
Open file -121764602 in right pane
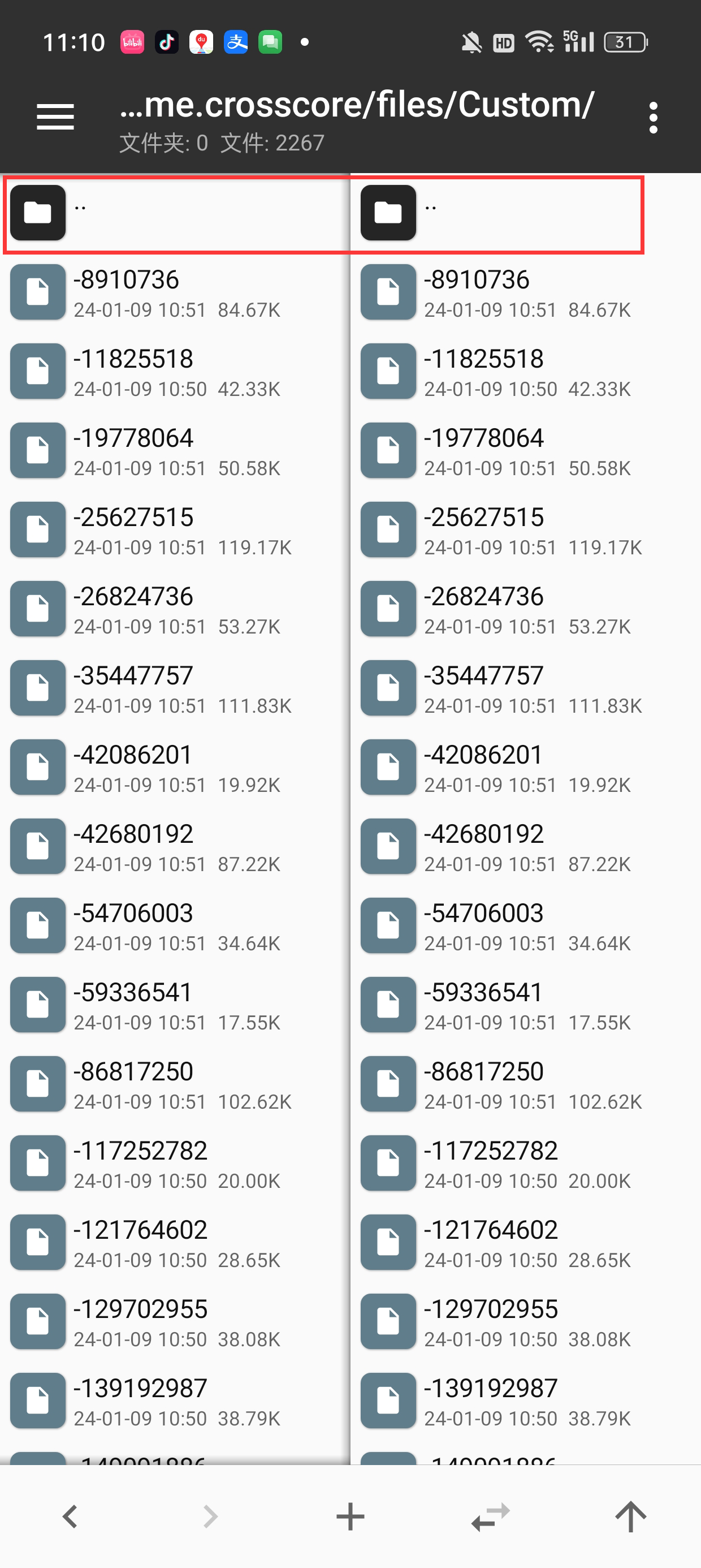pyautogui.click(x=527, y=1242)
